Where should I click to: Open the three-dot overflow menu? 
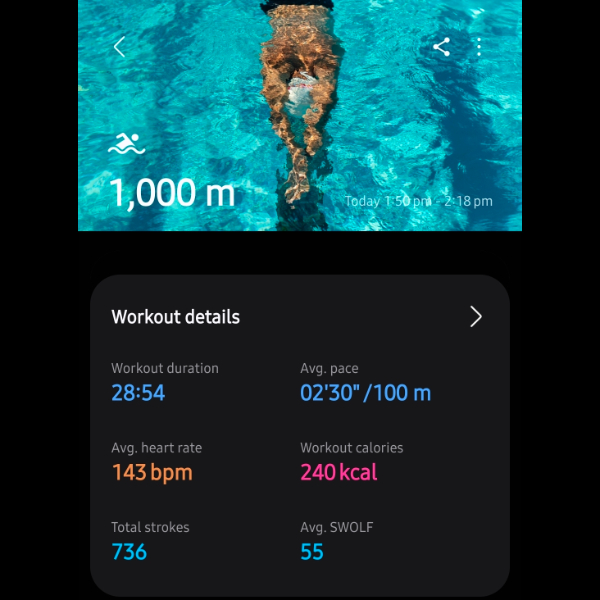(x=479, y=47)
